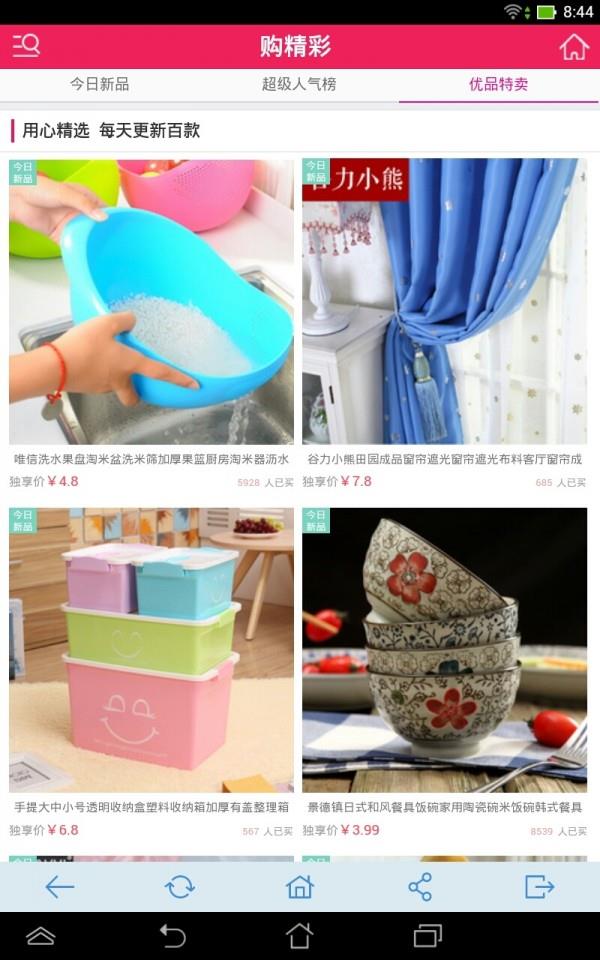Refresh the page from the bottom toolbar
The width and height of the screenshot is (600, 960).
coord(180,886)
